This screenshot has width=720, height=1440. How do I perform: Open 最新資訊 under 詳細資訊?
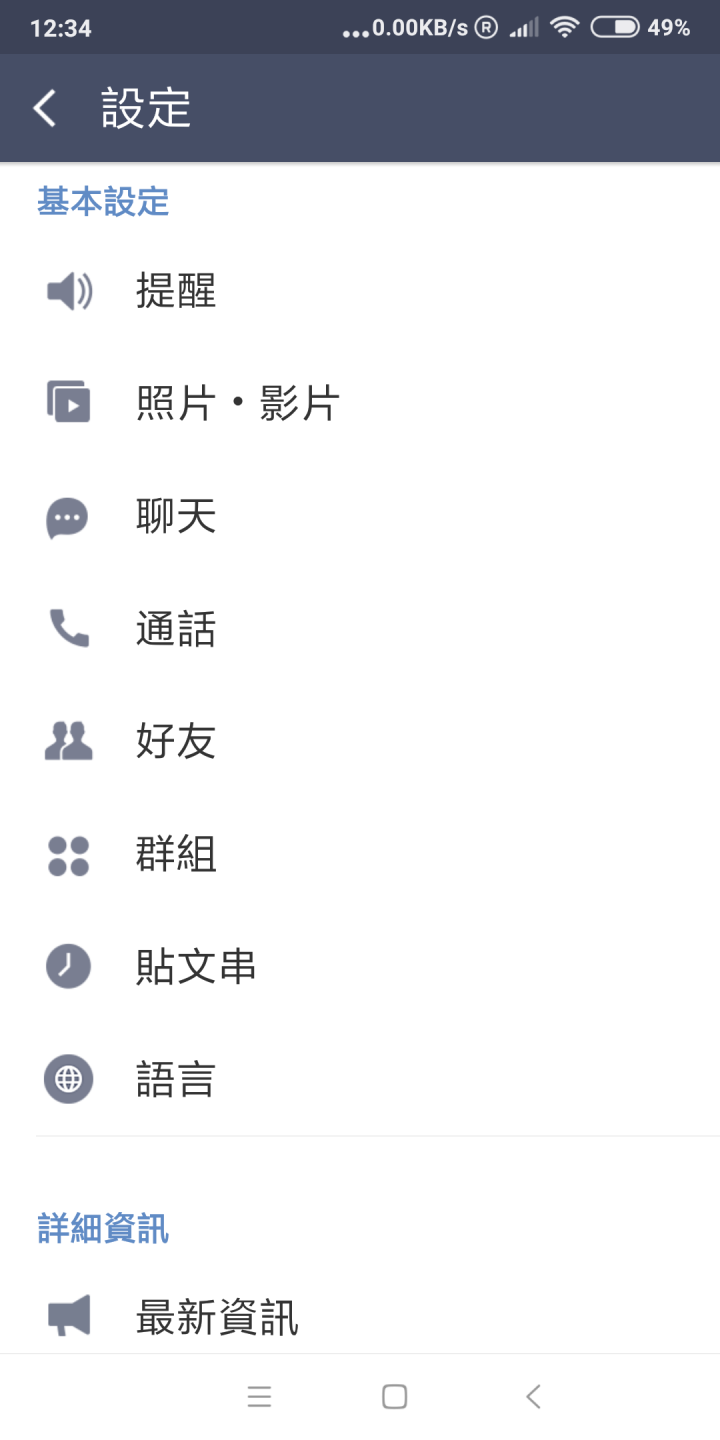(360, 1317)
